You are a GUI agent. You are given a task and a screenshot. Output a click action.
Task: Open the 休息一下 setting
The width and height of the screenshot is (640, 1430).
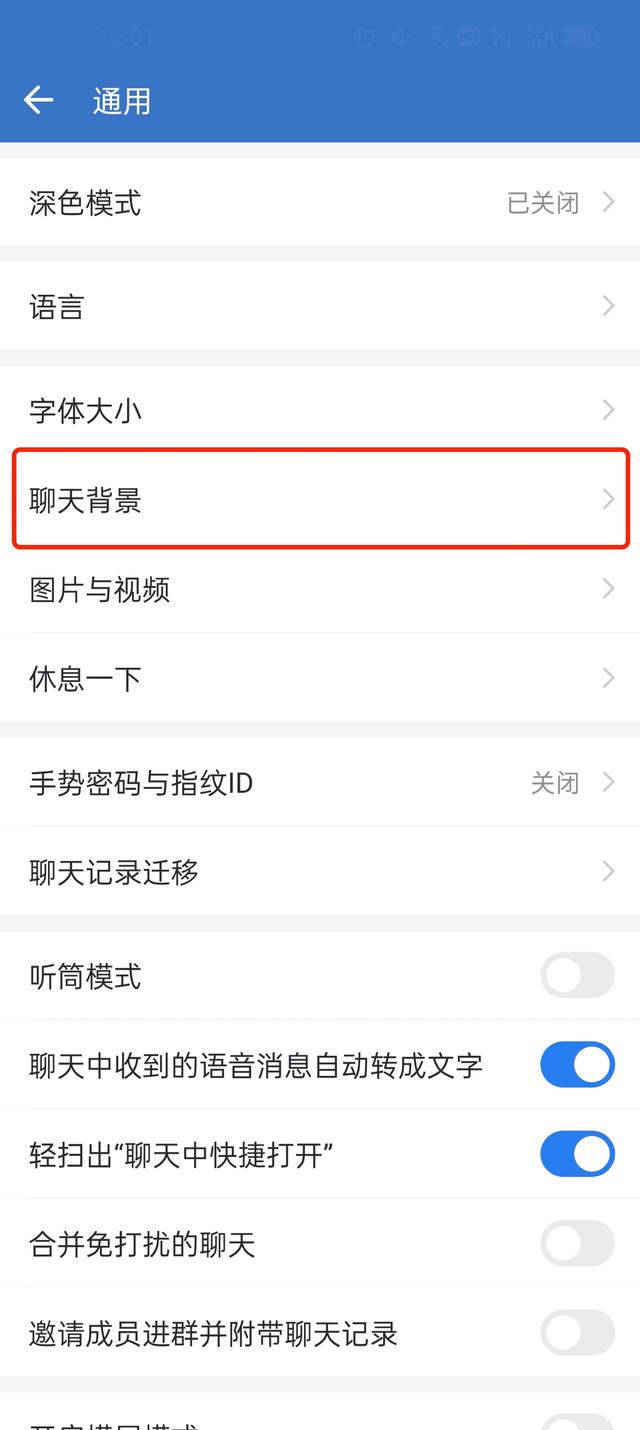click(320, 678)
